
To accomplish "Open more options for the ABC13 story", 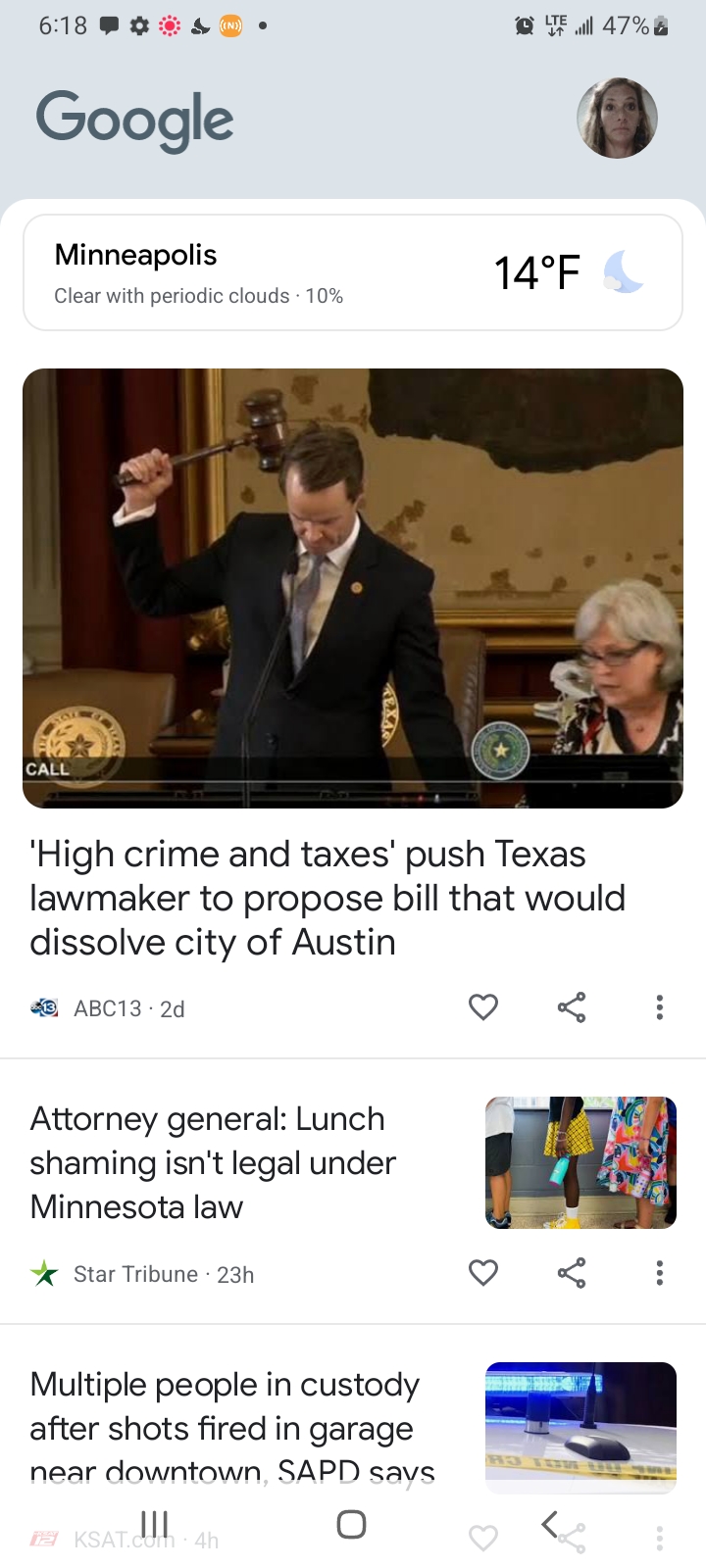I will click(x=660, y=1007).
